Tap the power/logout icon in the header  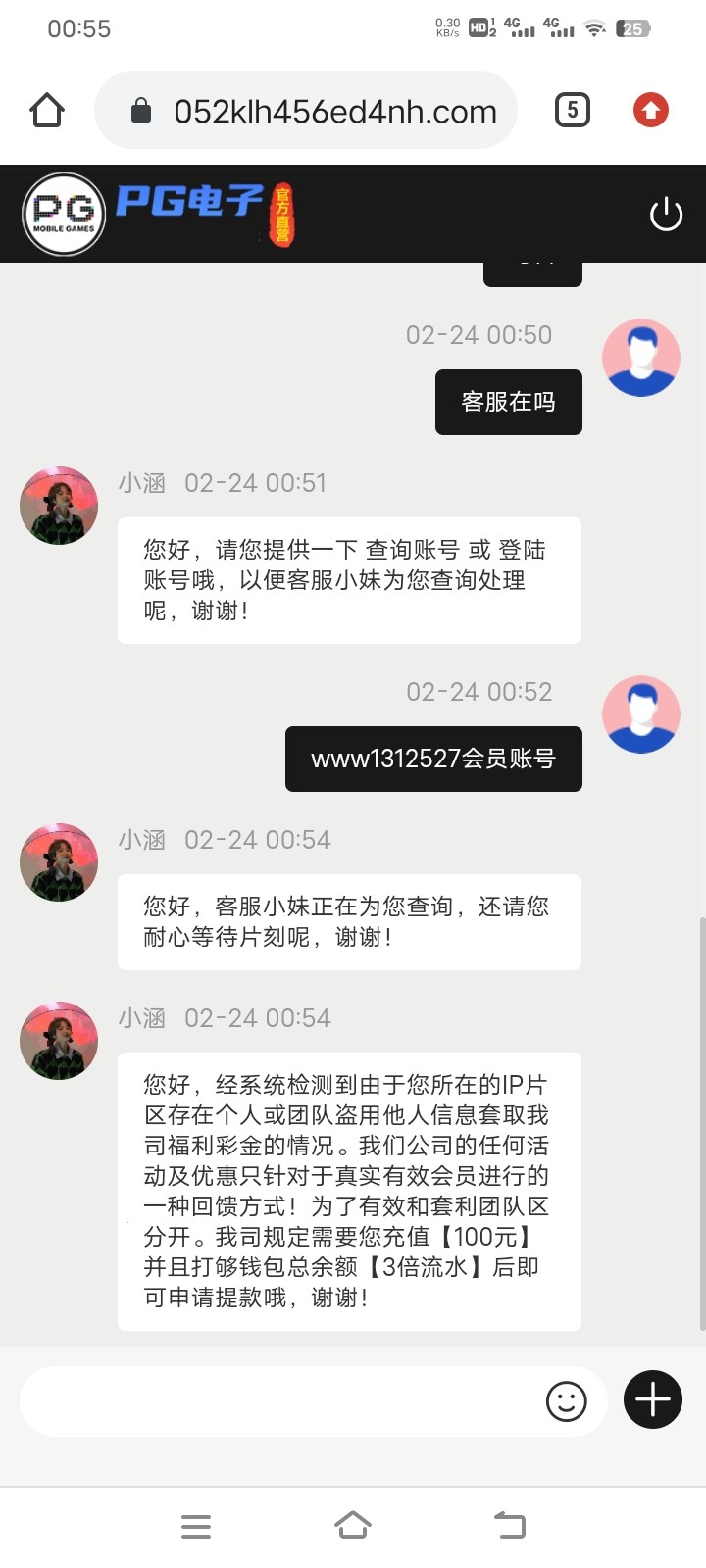pyautogui.click(x=666, y=212)
